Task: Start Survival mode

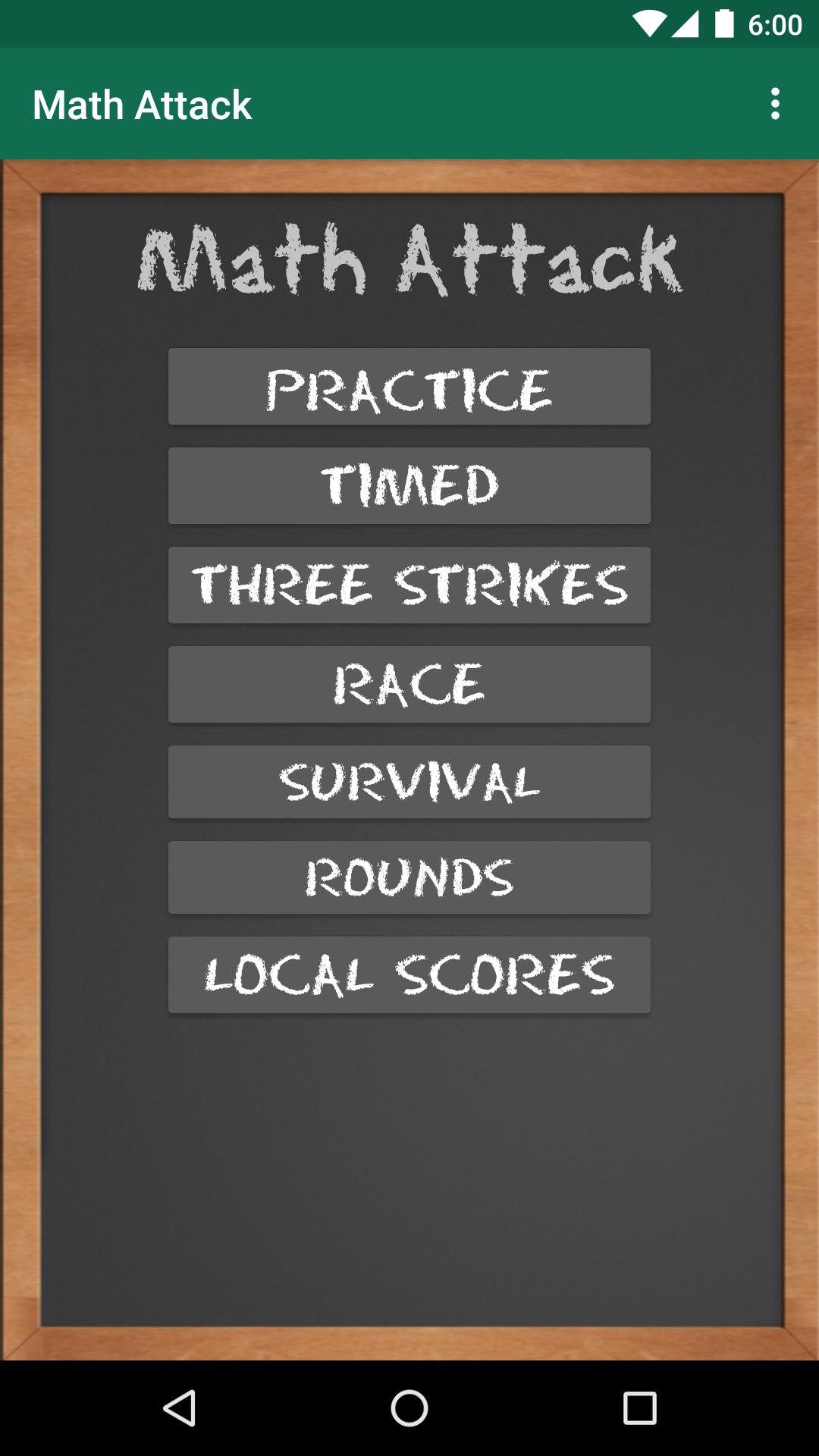Action: pos(409,782)
